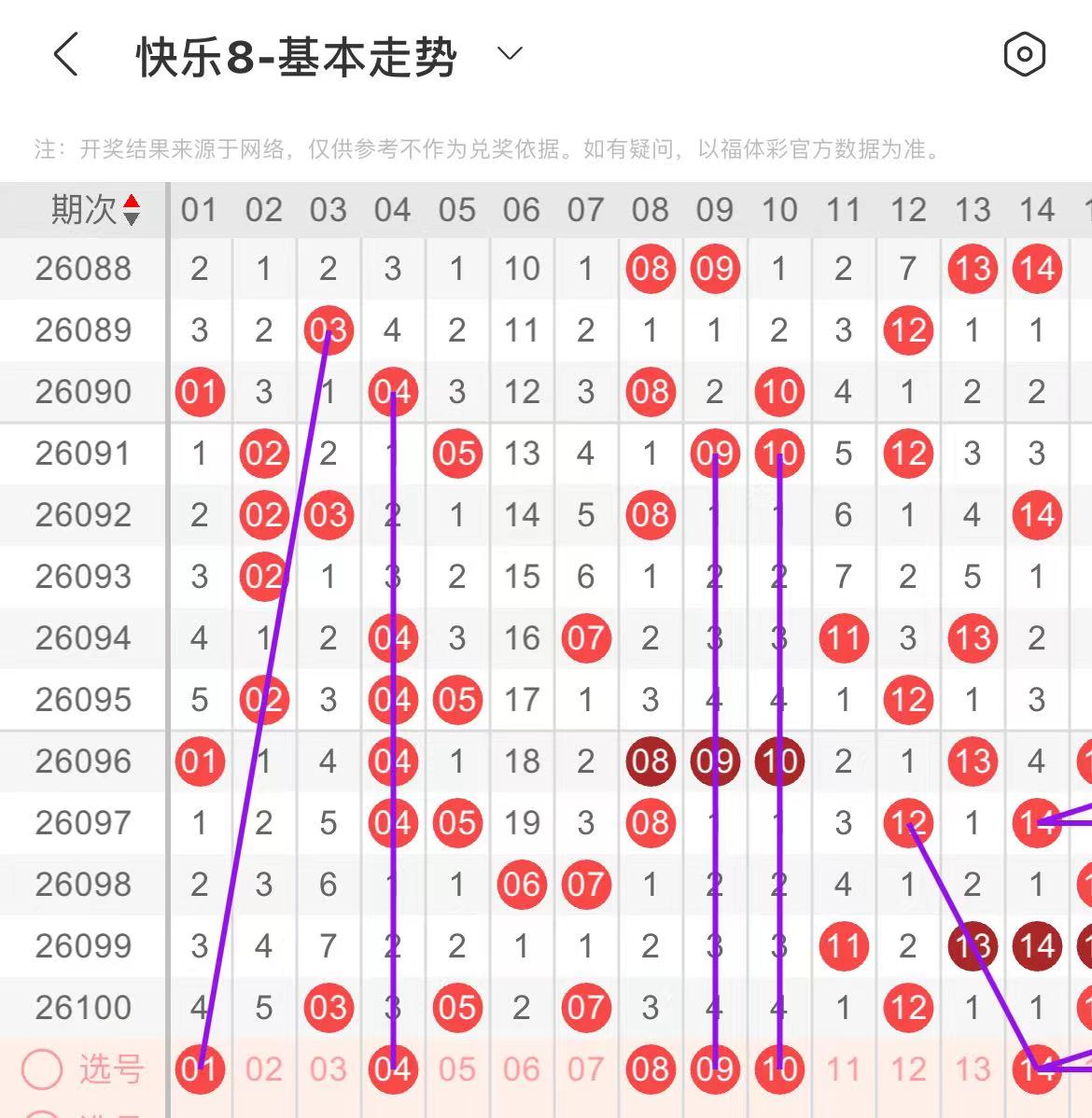Remove number 10 from the 选号 row
Screen dimensions: 1092x1118
[778, 1069]
